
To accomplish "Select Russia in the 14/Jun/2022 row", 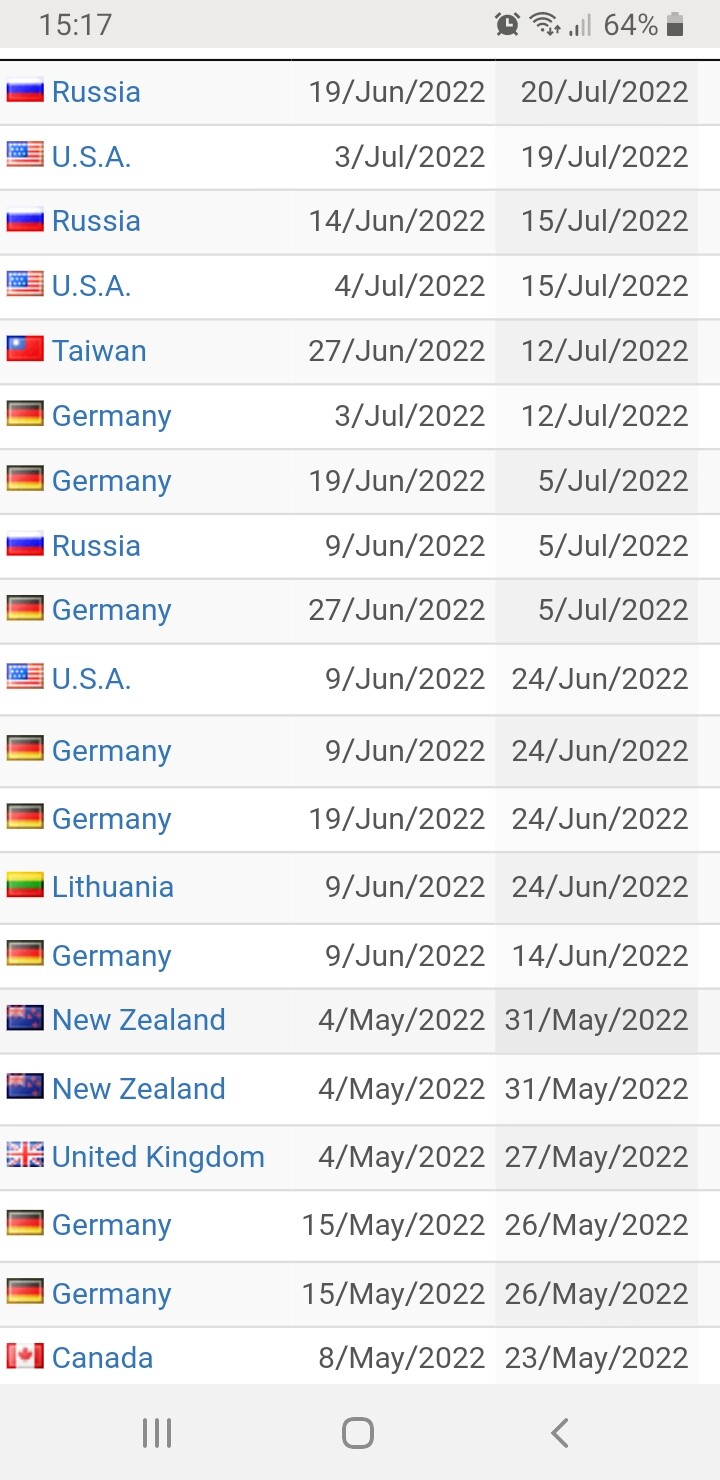I will [96, 221].
